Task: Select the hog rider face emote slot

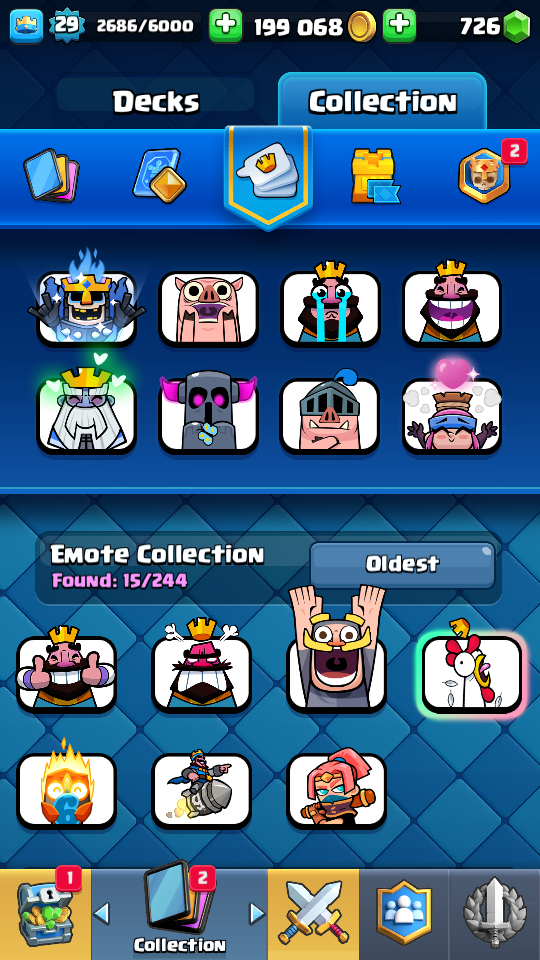Action: (x=209, y=308)
